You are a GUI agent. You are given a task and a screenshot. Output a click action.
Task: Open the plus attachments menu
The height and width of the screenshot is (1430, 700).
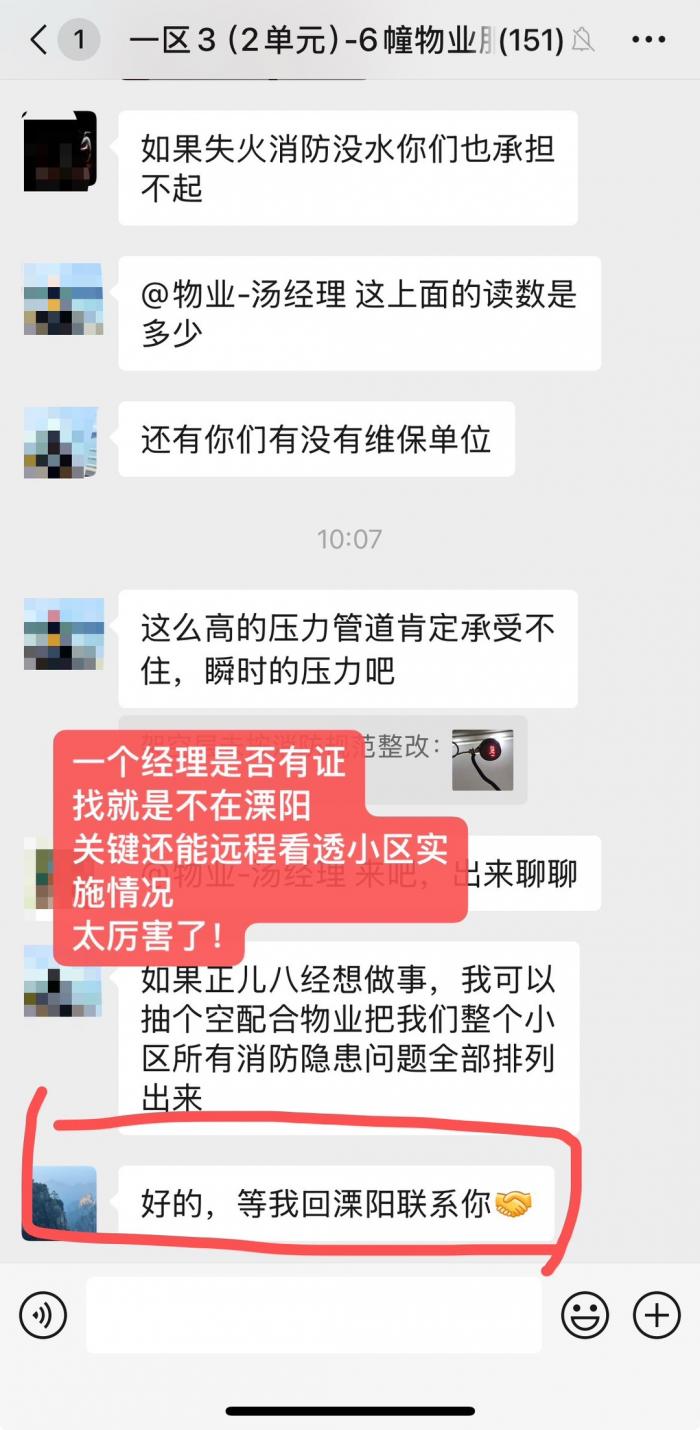click(657, 1314)
